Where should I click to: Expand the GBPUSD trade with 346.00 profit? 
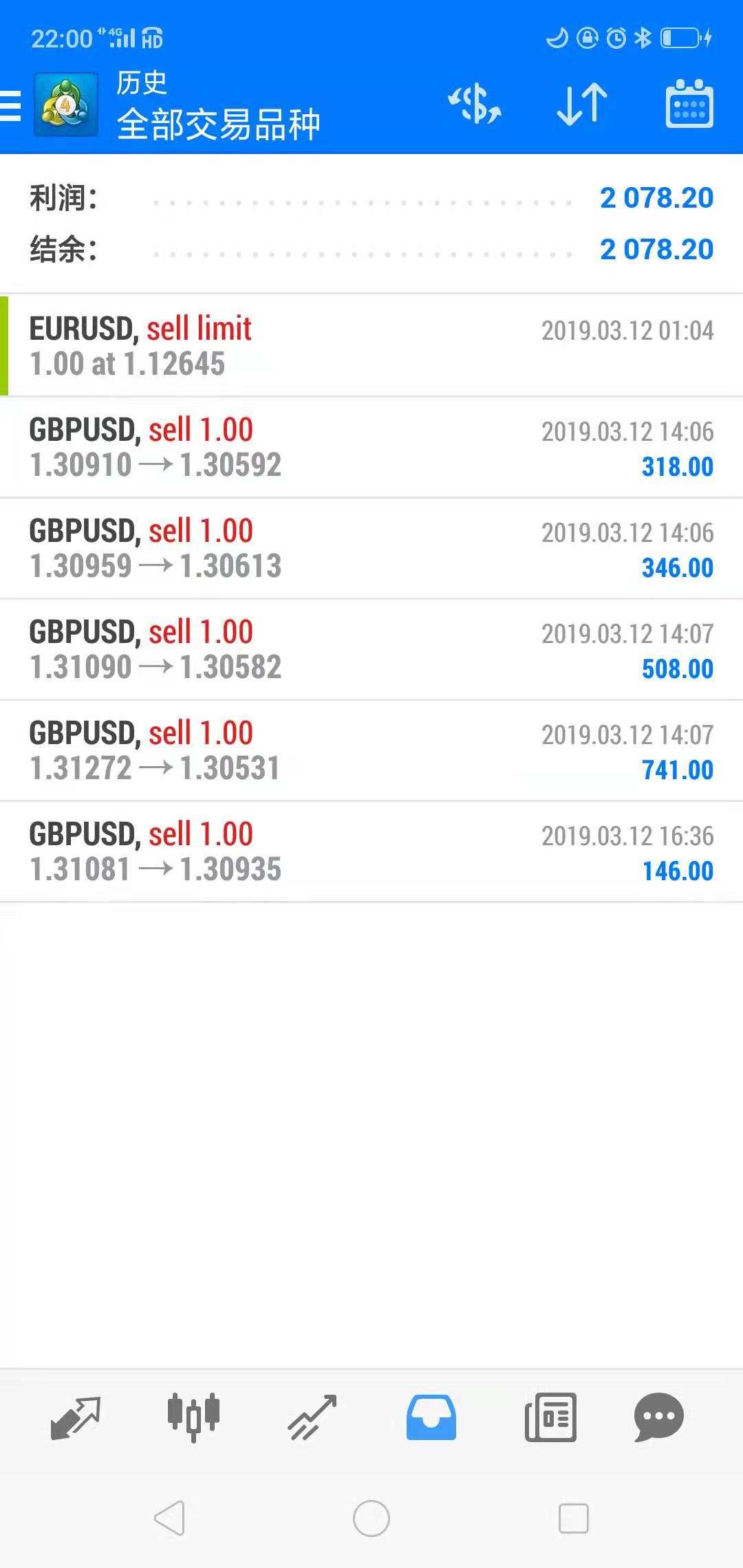pyautogui.click(x=371, y=548)
